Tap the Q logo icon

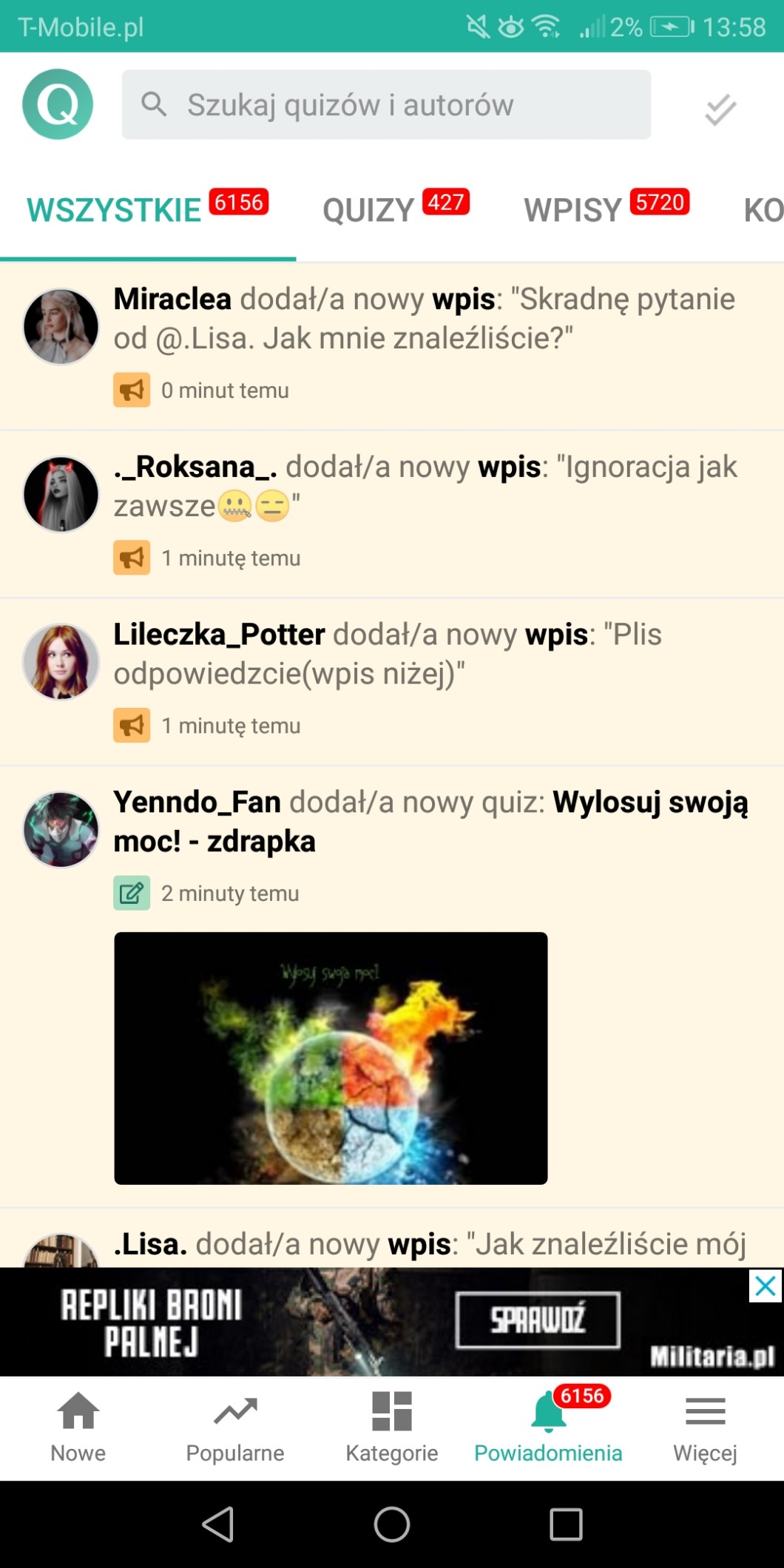pos(58,104)
